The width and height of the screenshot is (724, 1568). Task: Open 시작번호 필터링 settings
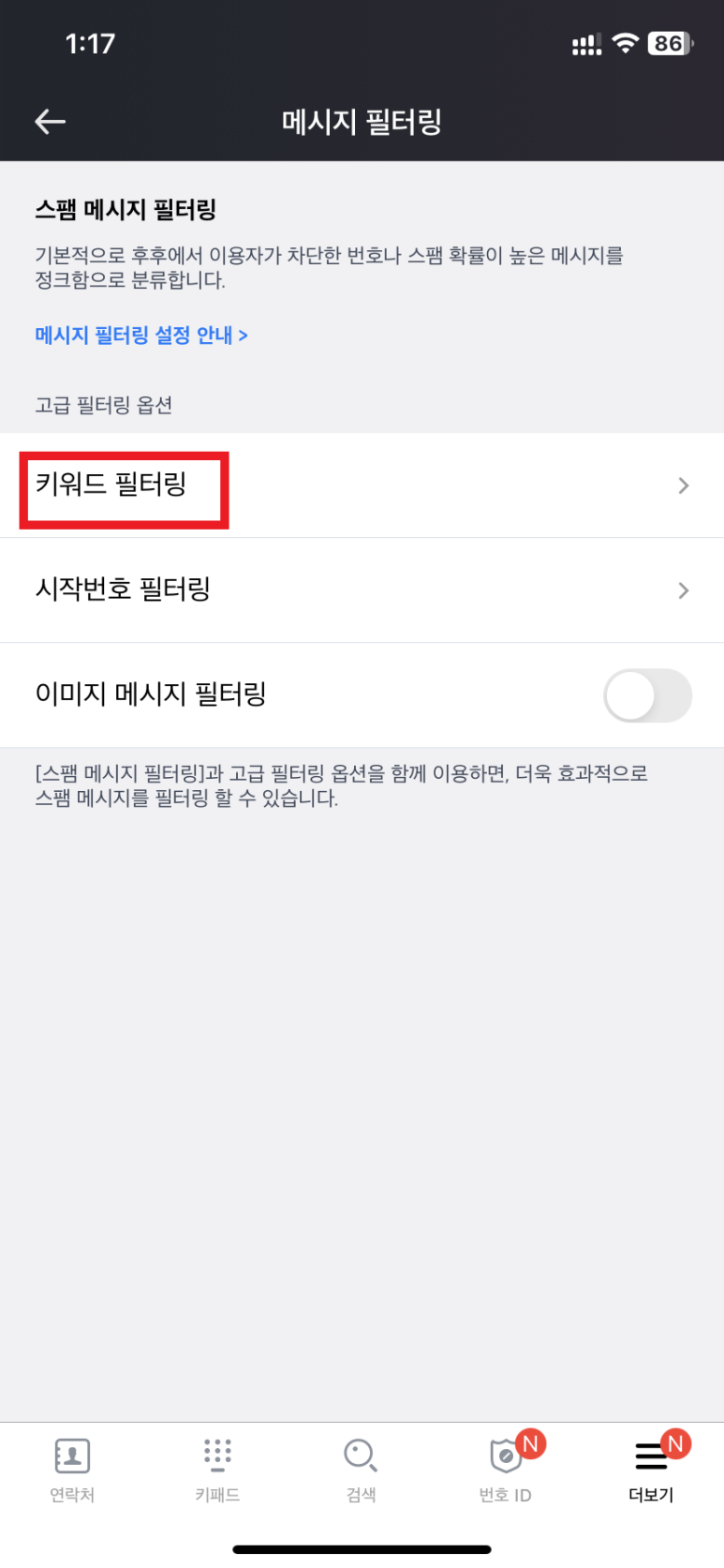click(362, 590)
